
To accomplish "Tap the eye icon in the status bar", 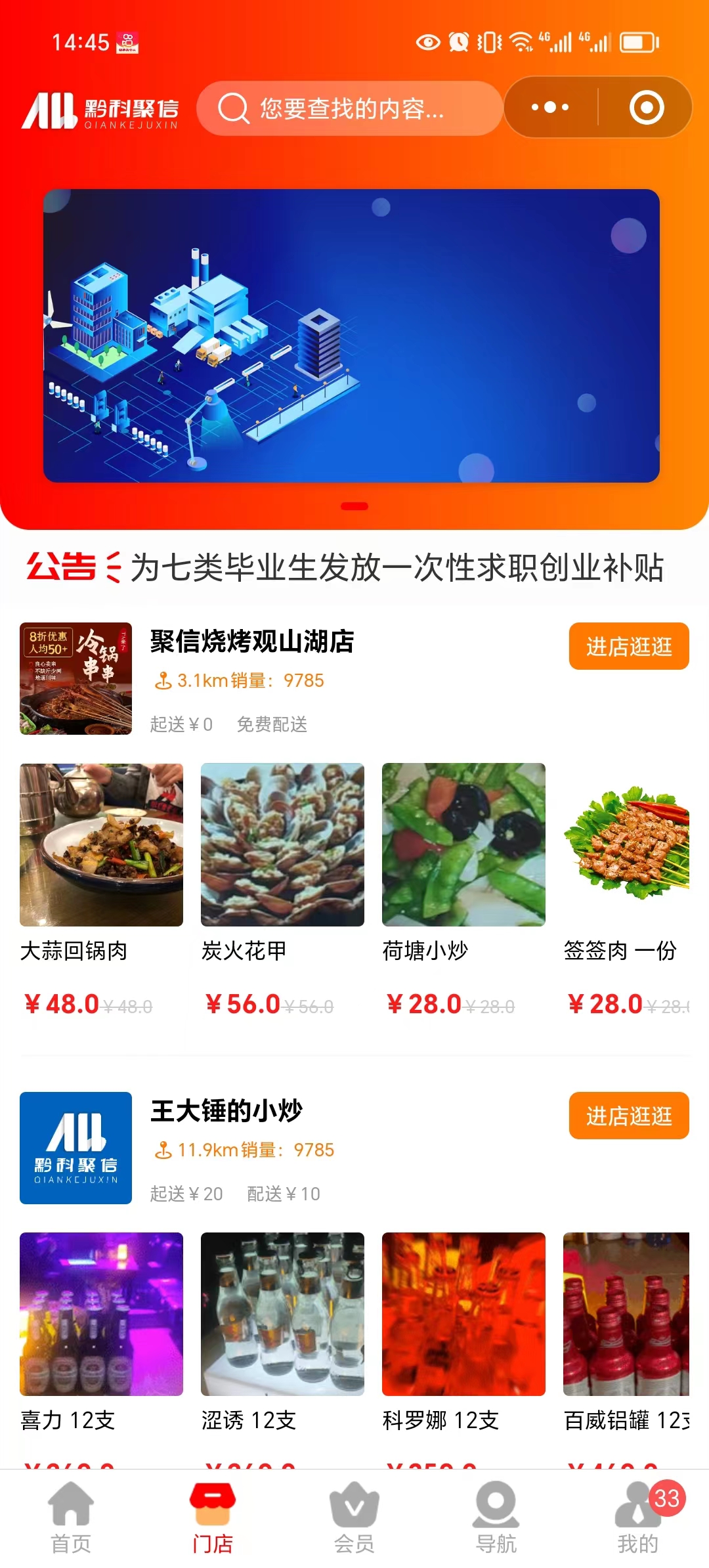I will [426, 43].
